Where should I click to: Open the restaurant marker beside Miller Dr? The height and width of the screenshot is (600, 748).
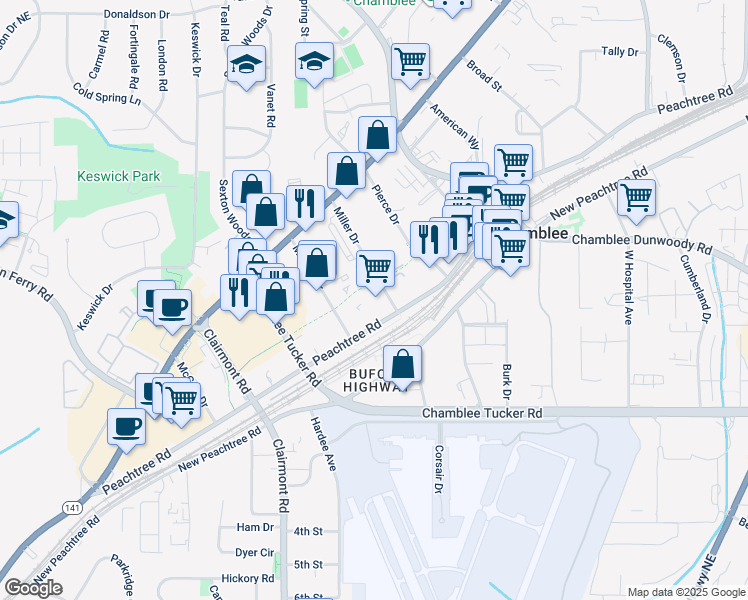305,207
